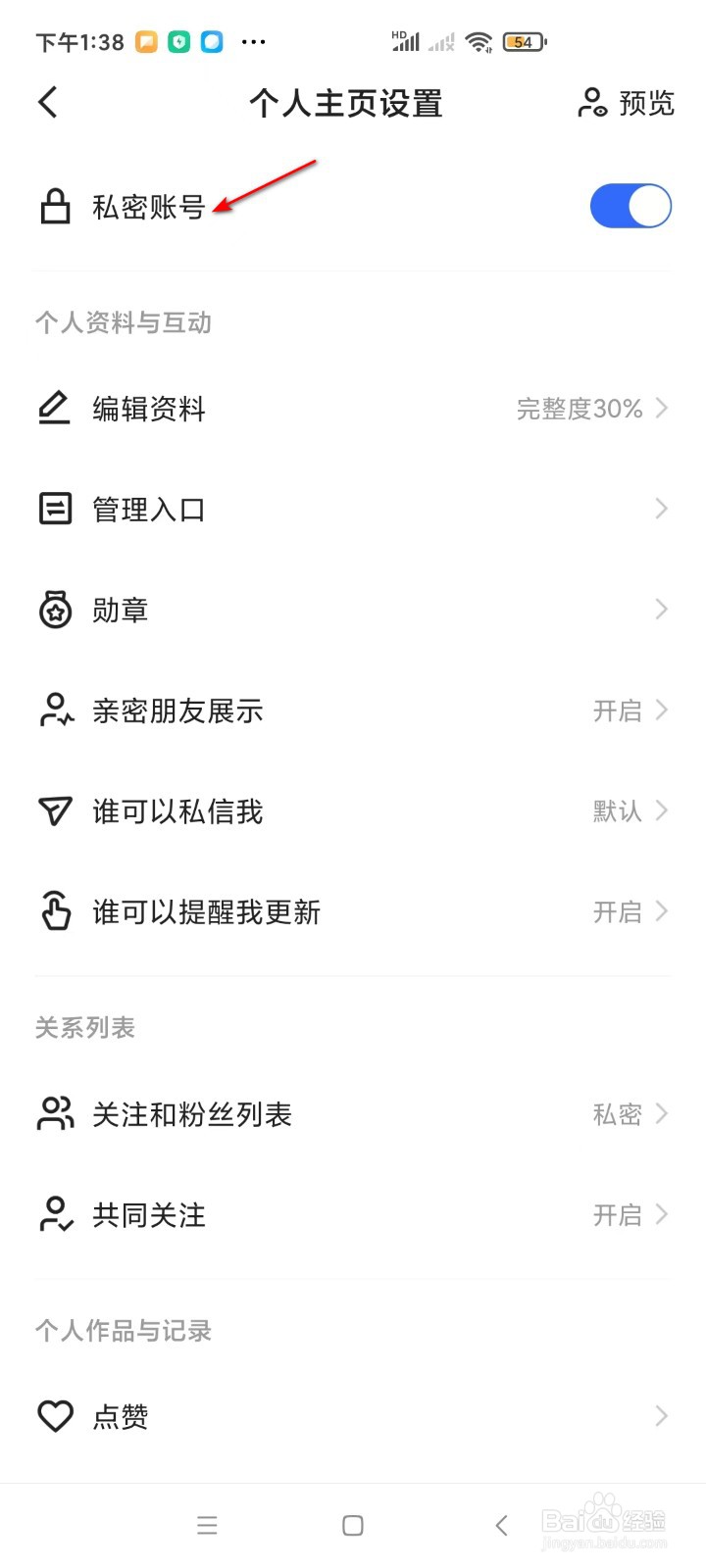706x1568 pixels.
Task: Click the people icon beside 关注和粉丝列表
Action: 56,1113
